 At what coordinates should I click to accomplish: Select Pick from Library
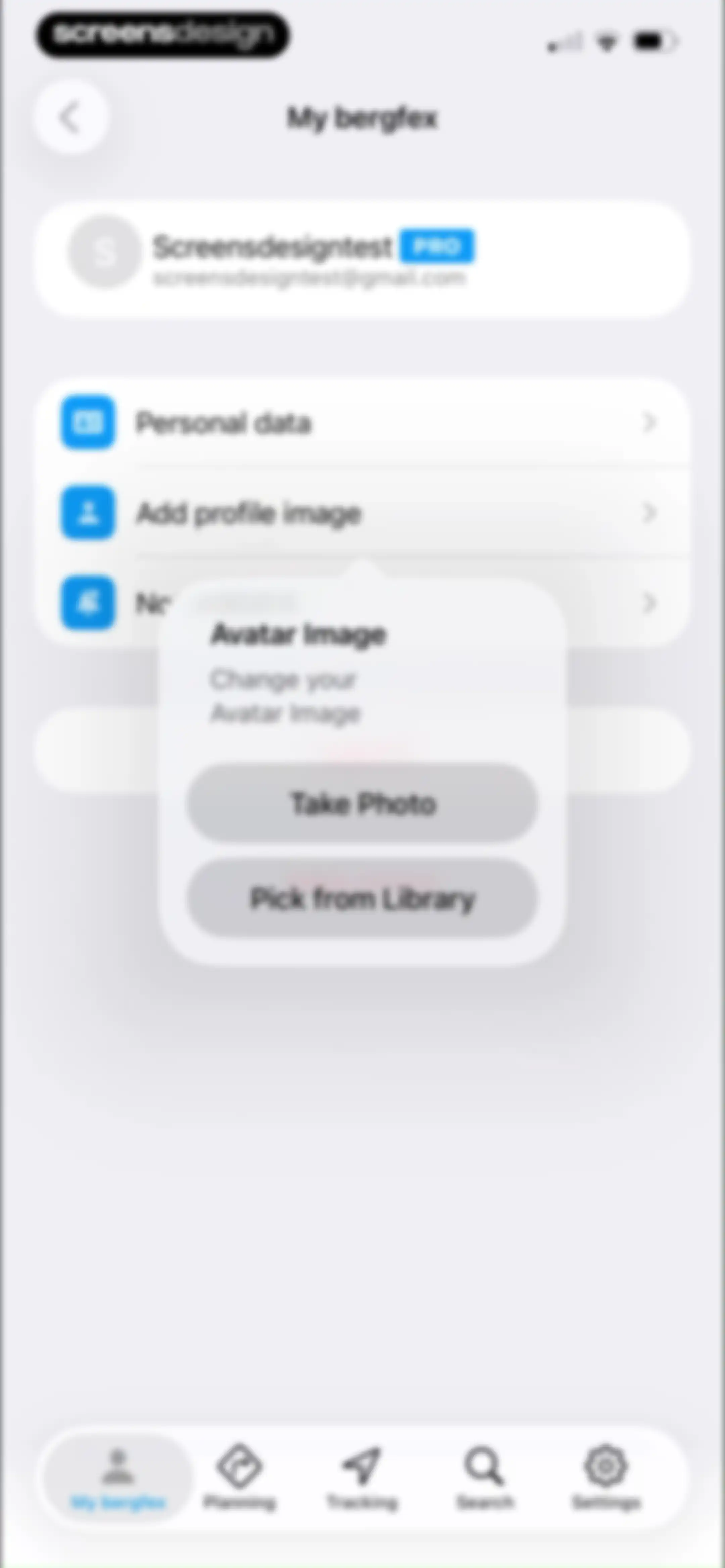point(362,898)
